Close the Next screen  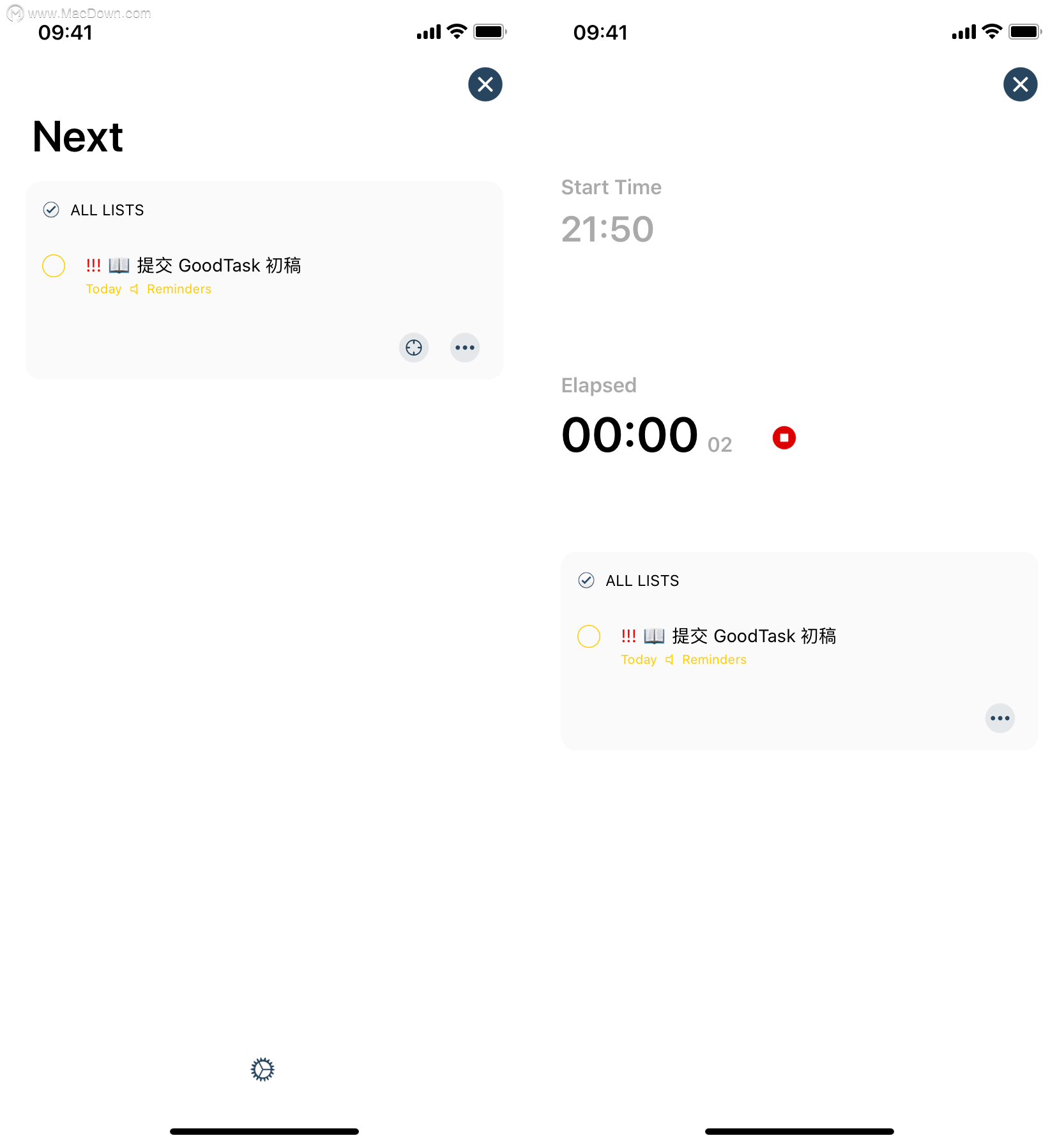coord(485,84)
